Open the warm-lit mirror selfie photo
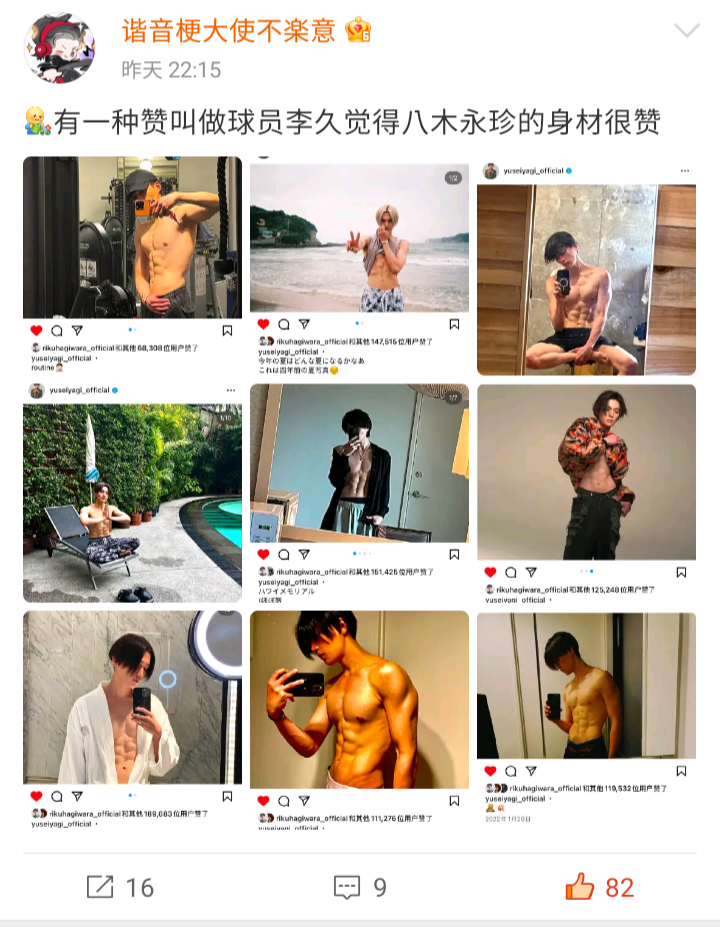Screen dimensions: 720x927 [x=359, y=700]
